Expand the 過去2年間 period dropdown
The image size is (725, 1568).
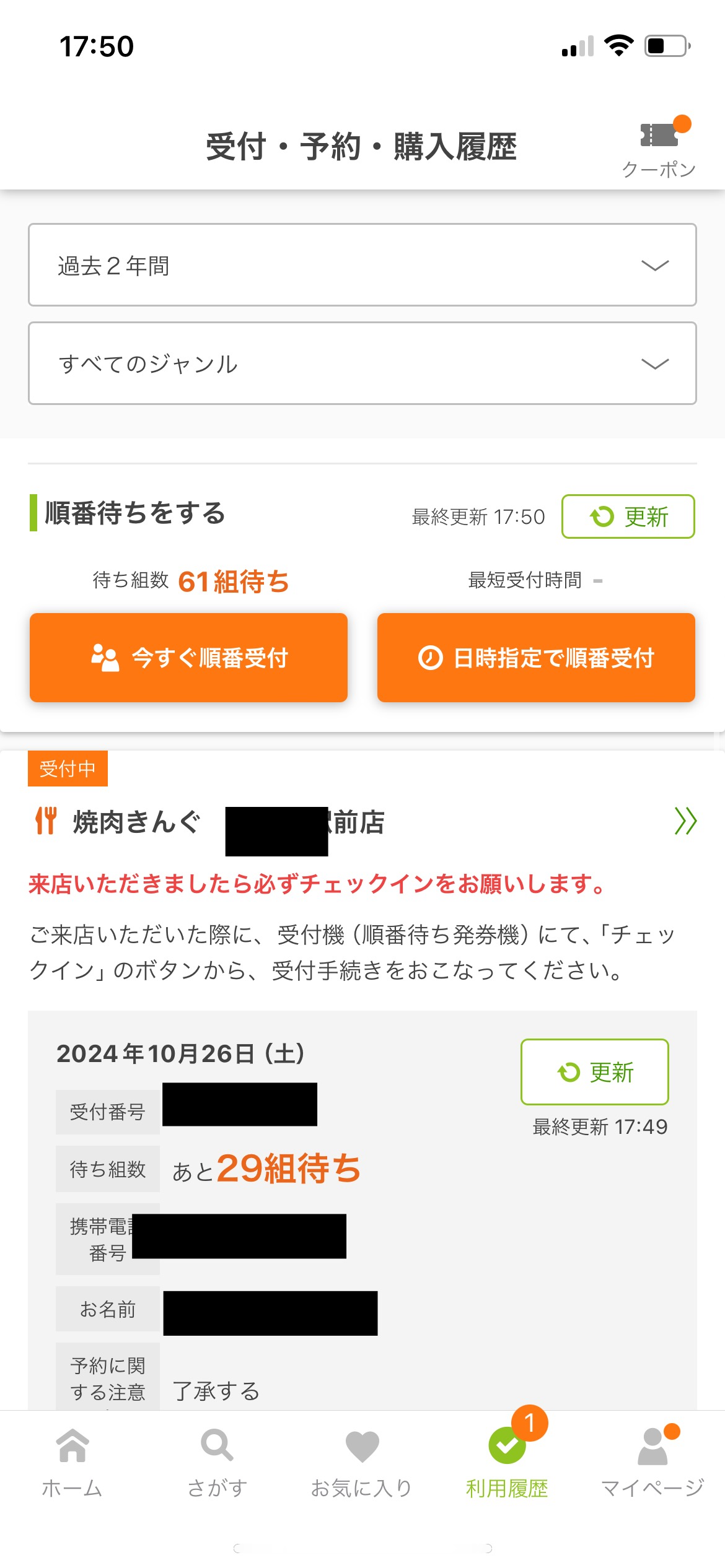pyautogui.click(x=362, y=265)
